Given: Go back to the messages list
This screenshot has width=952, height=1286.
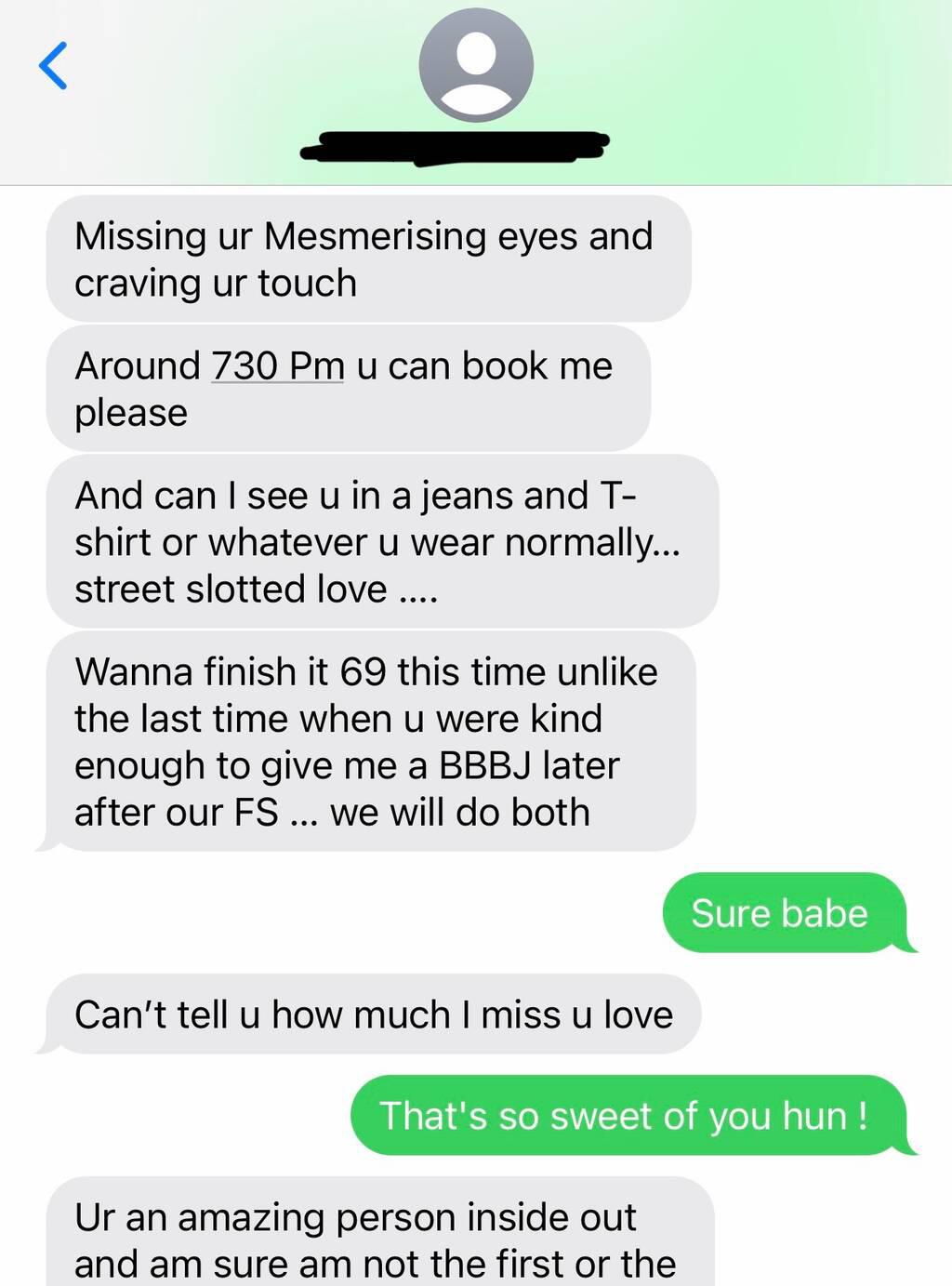Looking at the screenshot, I should click(x=53, y=66).
